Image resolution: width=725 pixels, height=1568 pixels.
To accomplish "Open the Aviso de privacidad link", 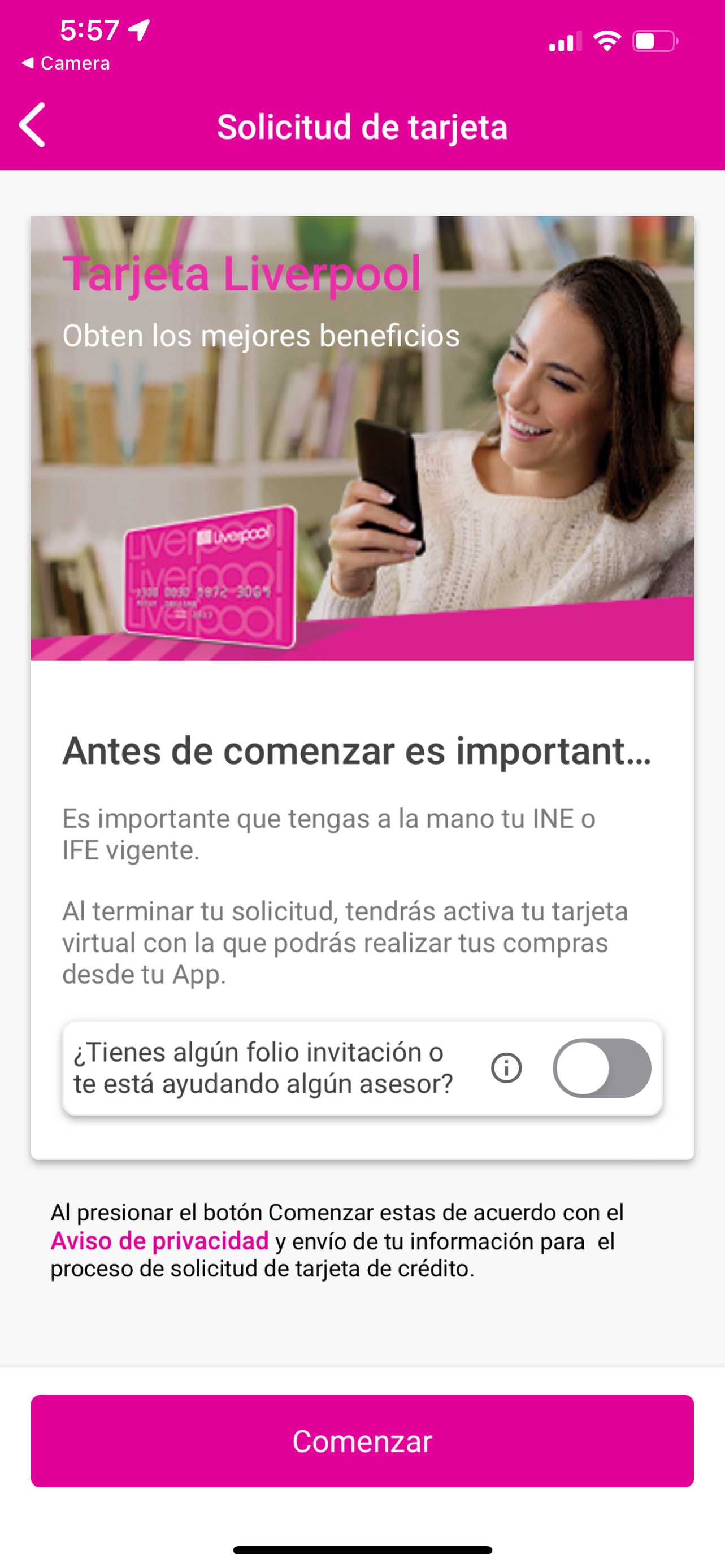I will [x=160, y=1241].
